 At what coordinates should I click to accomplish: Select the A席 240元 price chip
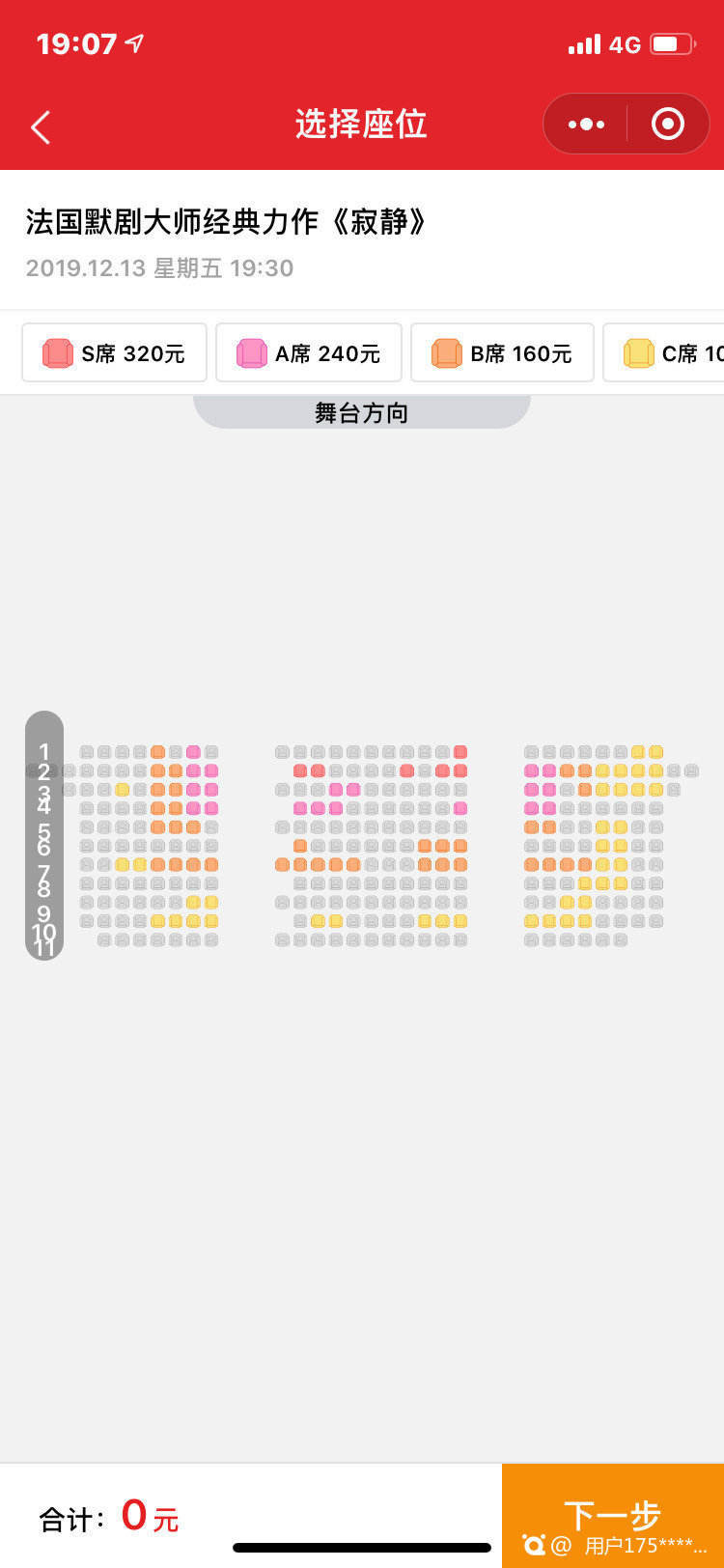click(308, 353)
